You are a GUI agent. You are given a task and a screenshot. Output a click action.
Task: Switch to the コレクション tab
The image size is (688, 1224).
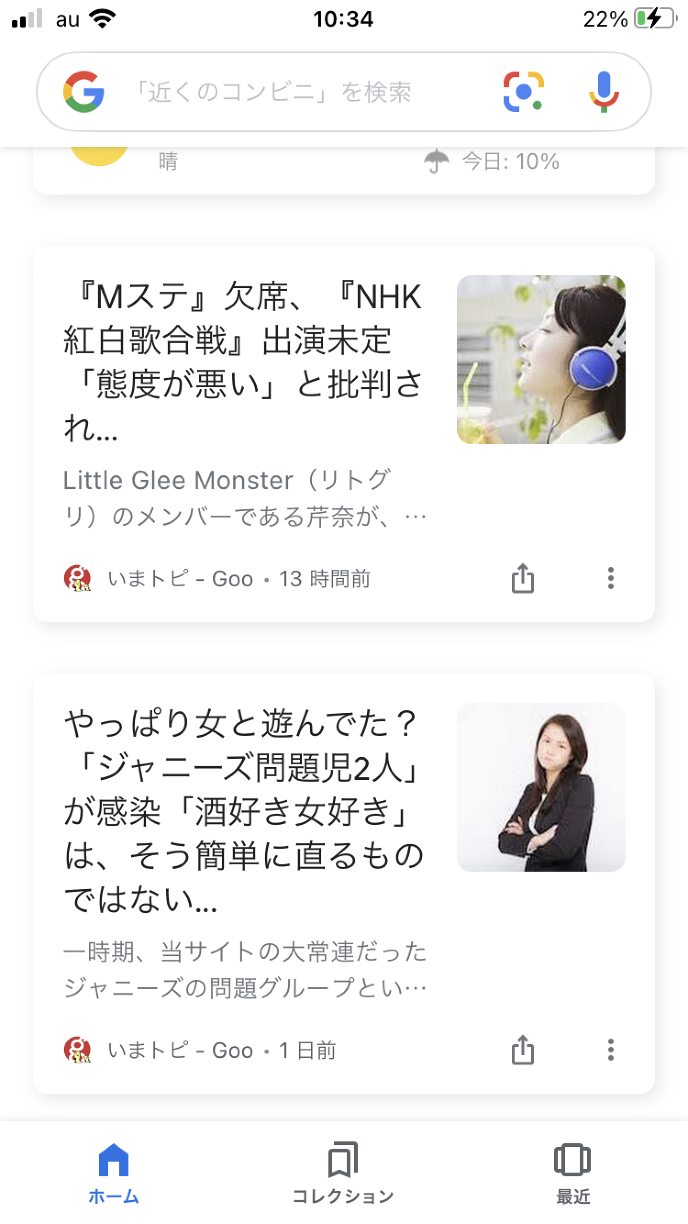click(x=343, y=1174)
